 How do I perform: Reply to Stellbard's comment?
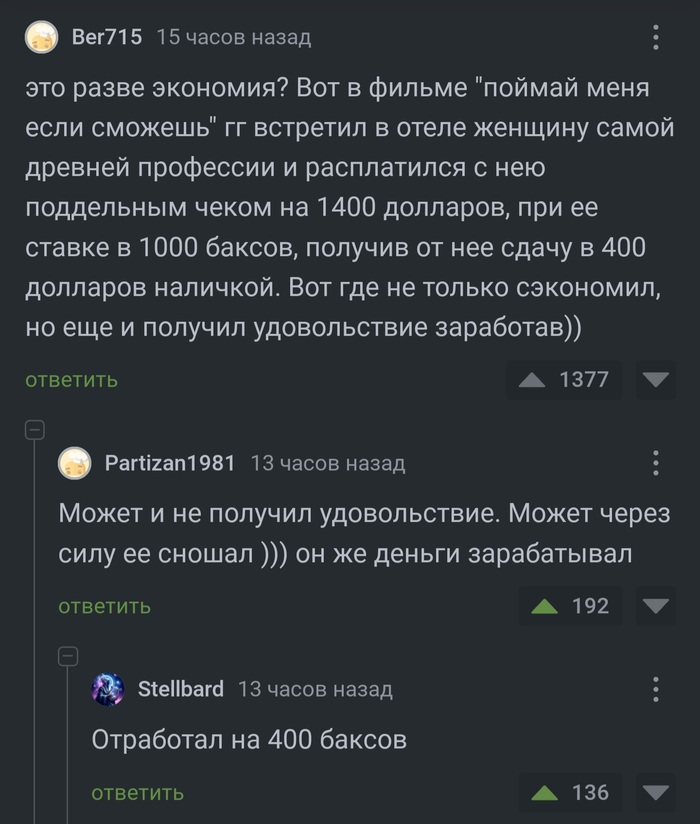(138, 793)
